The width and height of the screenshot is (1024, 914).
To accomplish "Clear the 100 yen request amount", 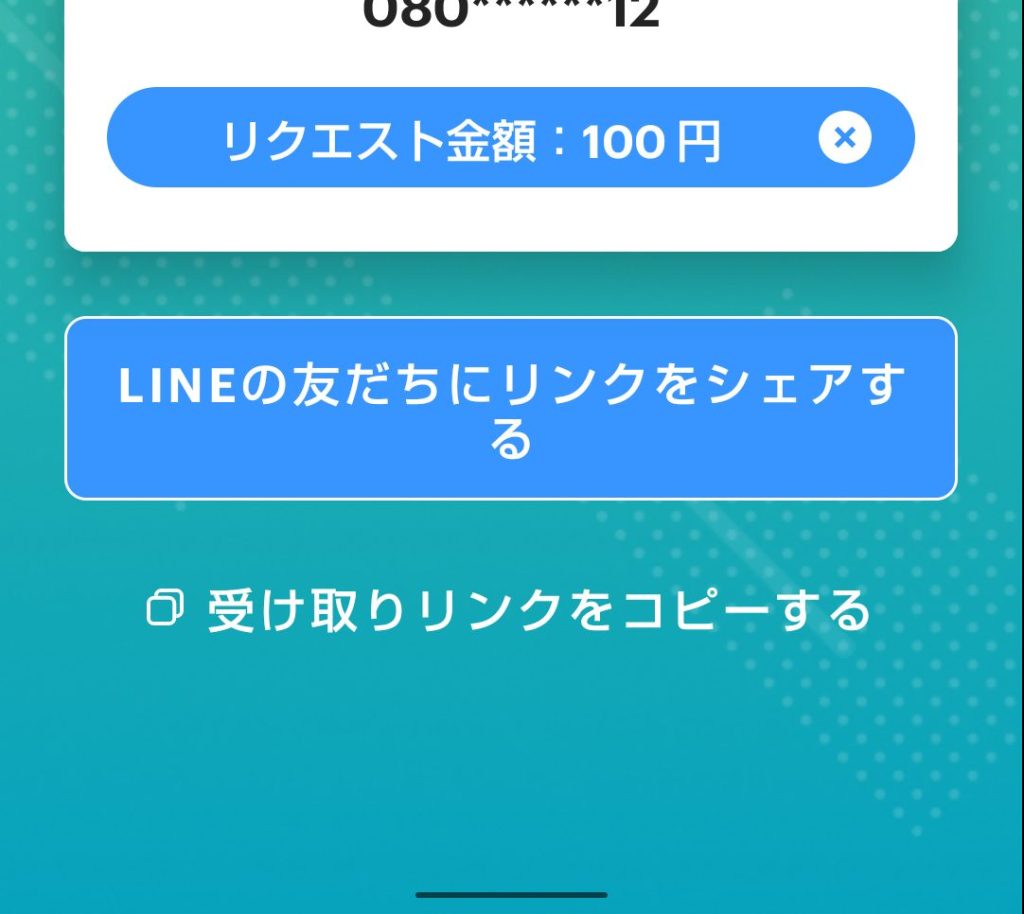I will [845, 138].
